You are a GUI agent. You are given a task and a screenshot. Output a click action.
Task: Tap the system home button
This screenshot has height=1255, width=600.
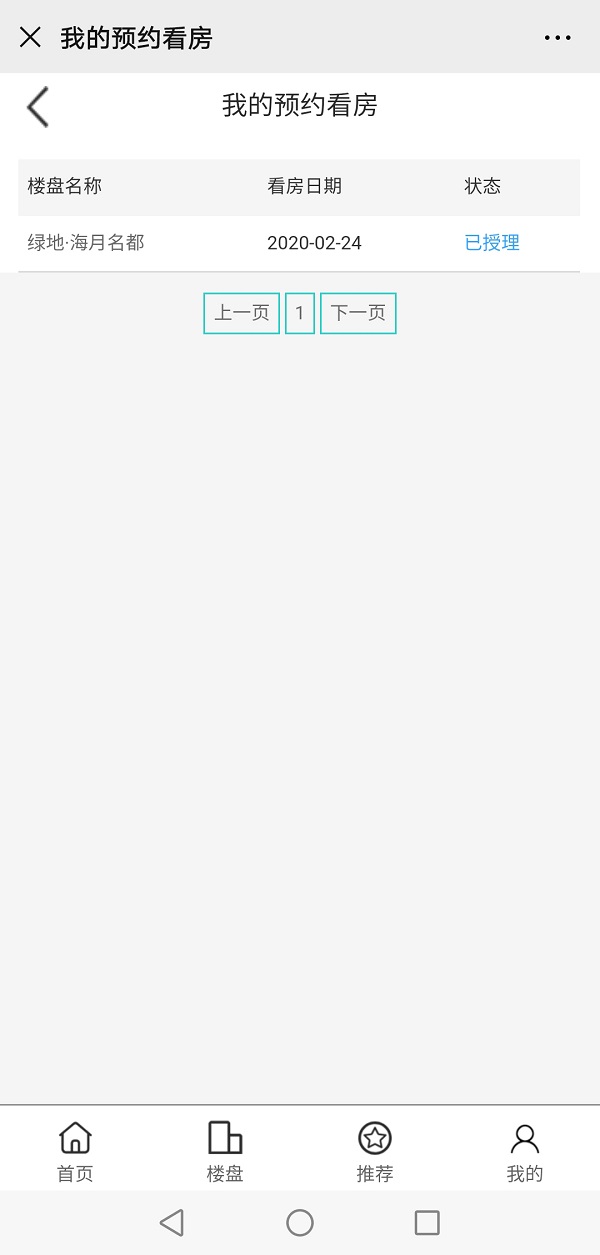[300, 1222]
